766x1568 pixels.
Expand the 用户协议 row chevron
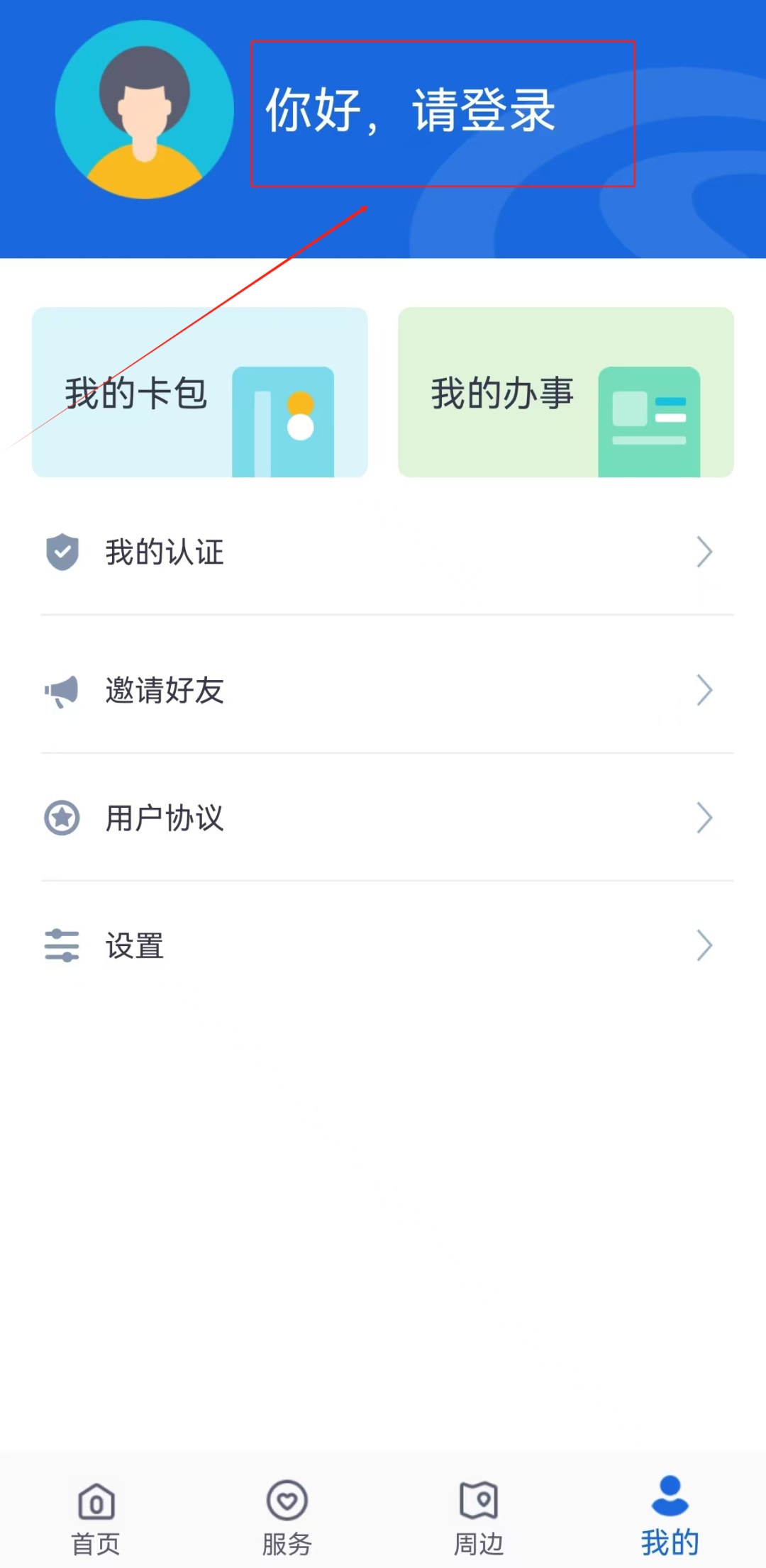coord(704,817)
